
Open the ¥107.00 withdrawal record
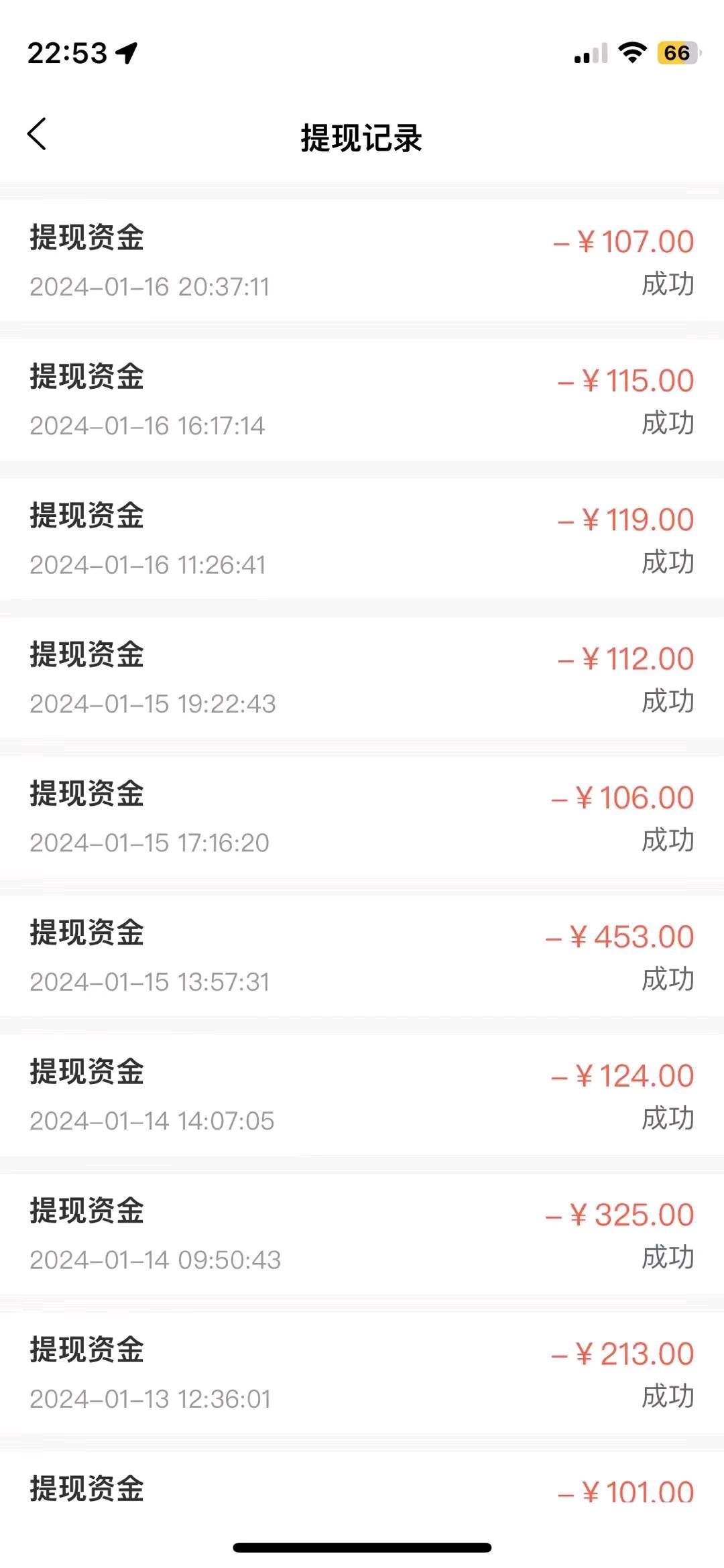coord(362,260)
